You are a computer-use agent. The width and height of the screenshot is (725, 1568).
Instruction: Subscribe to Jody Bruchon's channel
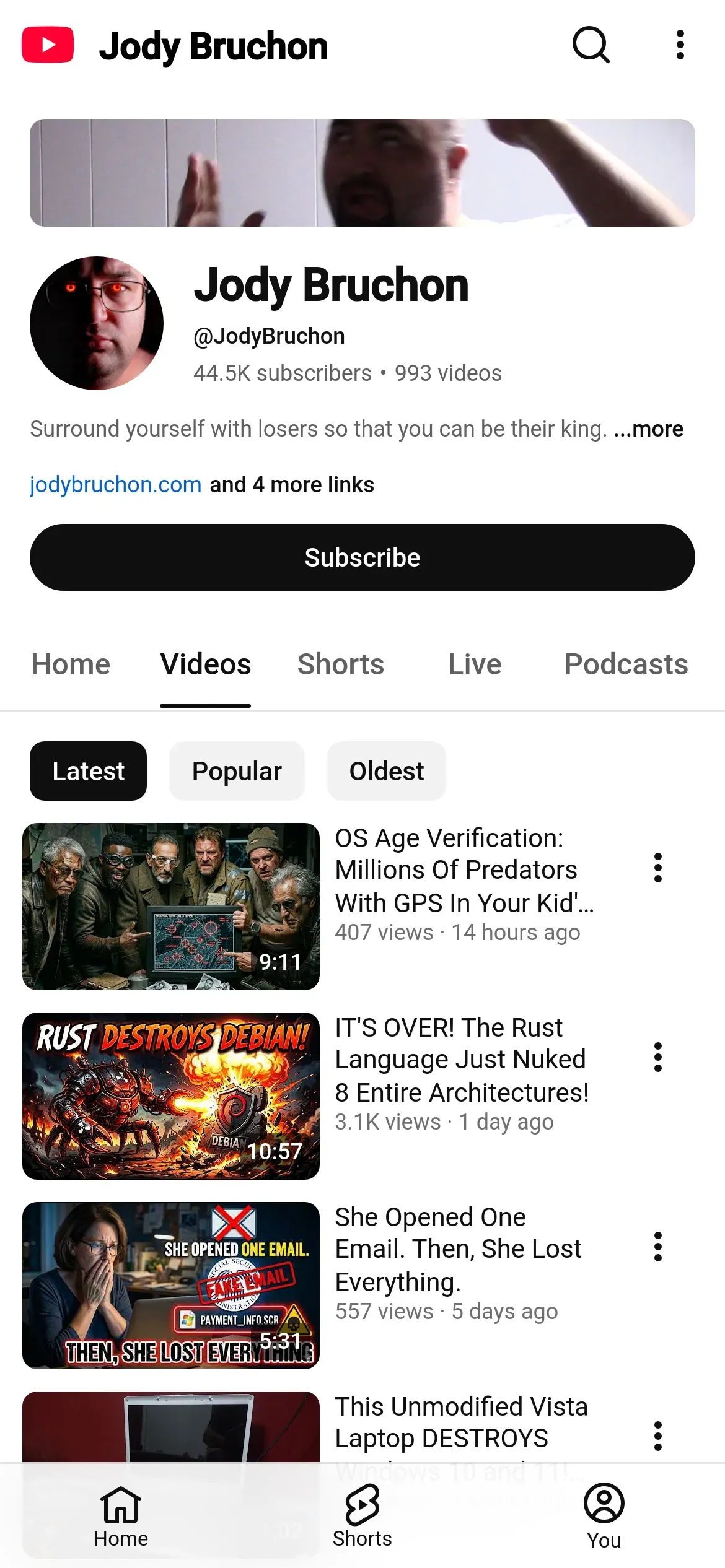[x=362, y=557]
